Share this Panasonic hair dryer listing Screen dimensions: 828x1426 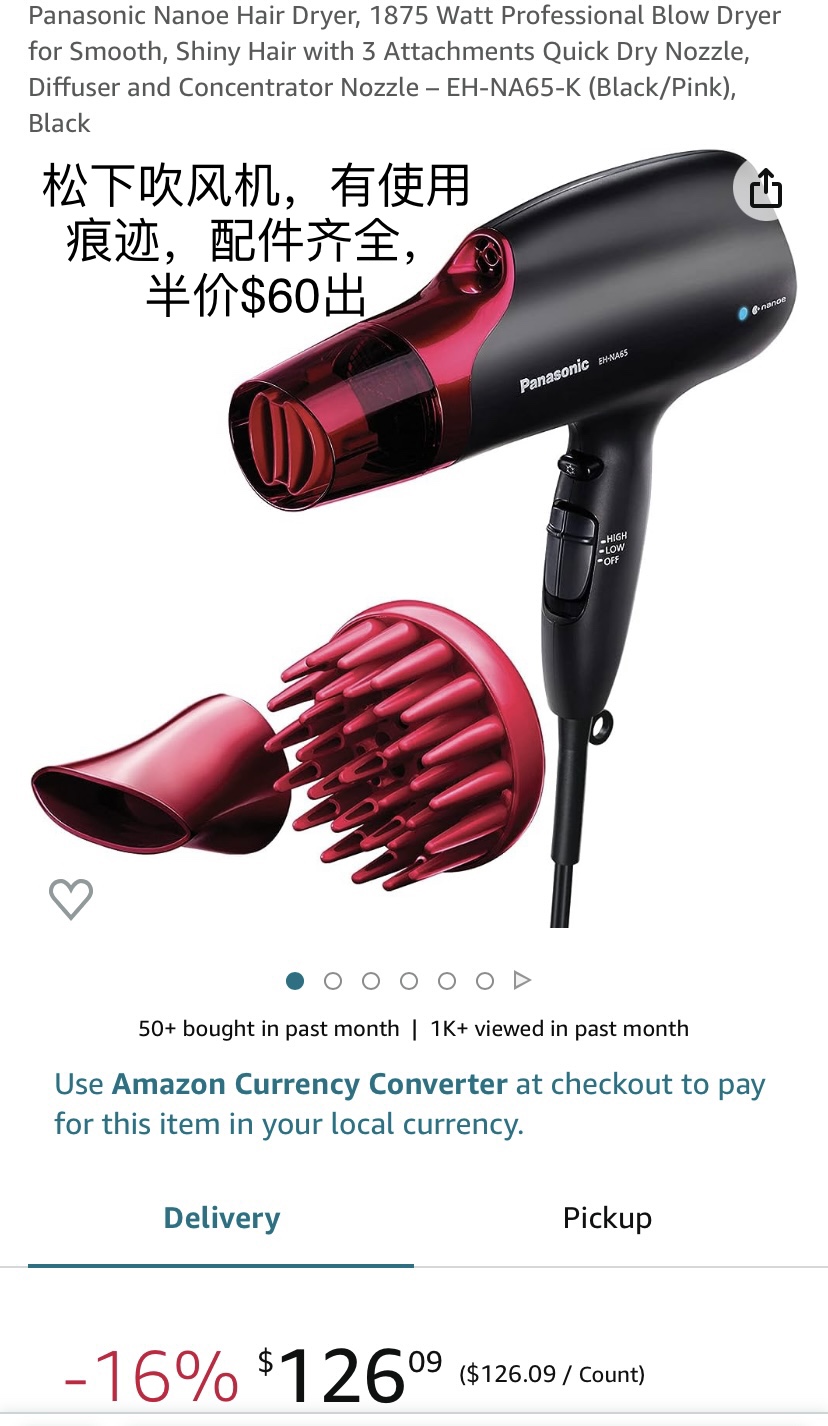(765, 188)
